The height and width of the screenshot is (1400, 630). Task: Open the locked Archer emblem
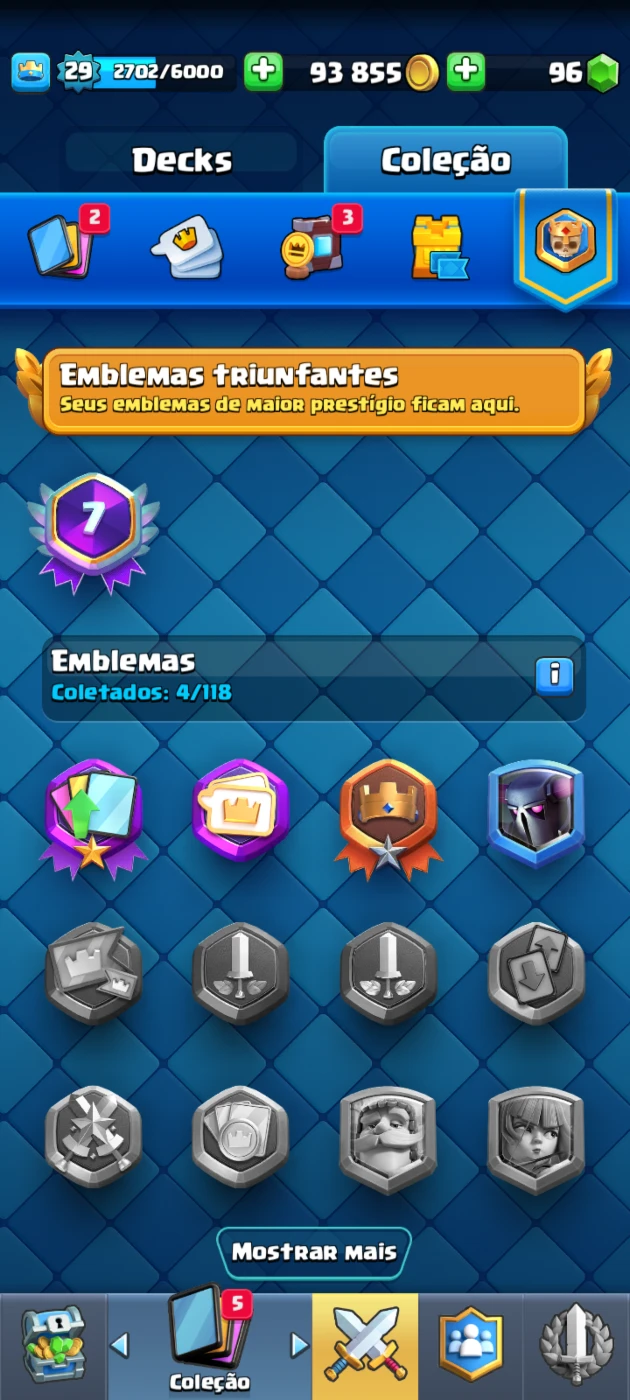click(x=536, y=1140)
